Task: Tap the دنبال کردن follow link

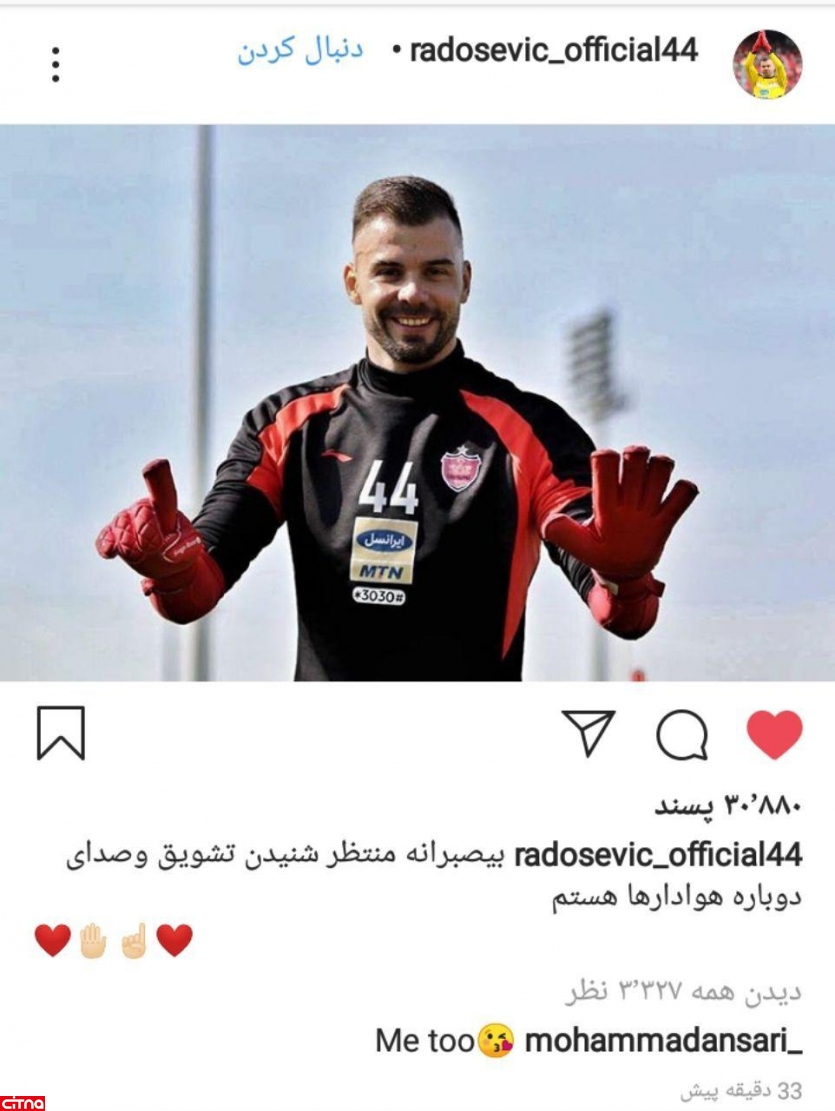Action: pyautogui.click(x=300, y=50)
